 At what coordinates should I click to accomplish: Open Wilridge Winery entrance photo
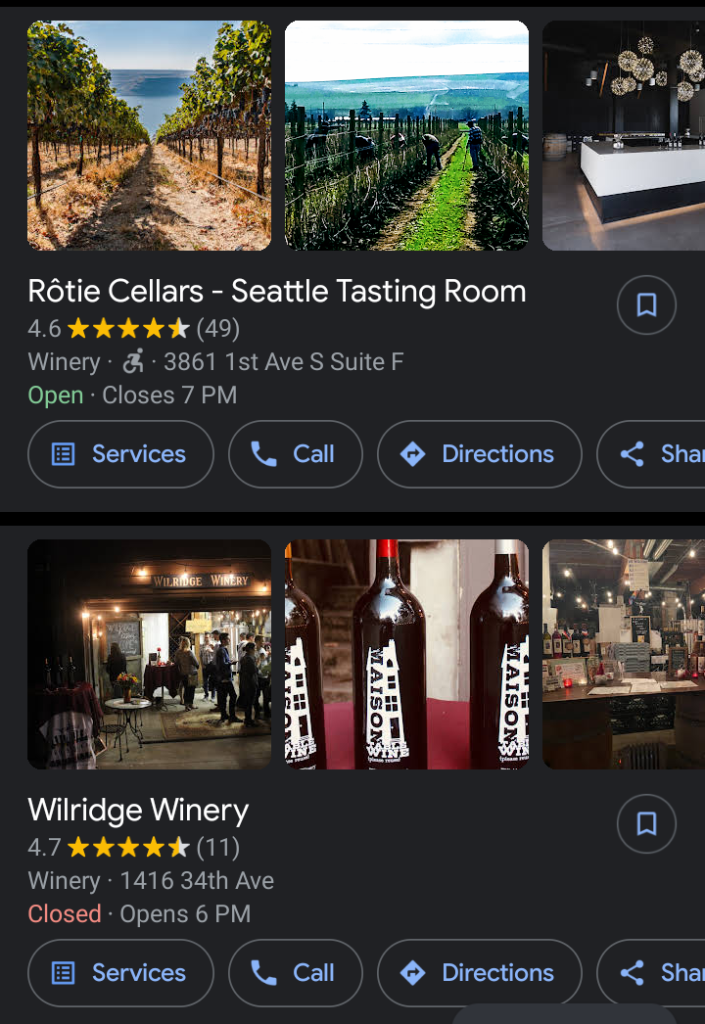[149, 654]
